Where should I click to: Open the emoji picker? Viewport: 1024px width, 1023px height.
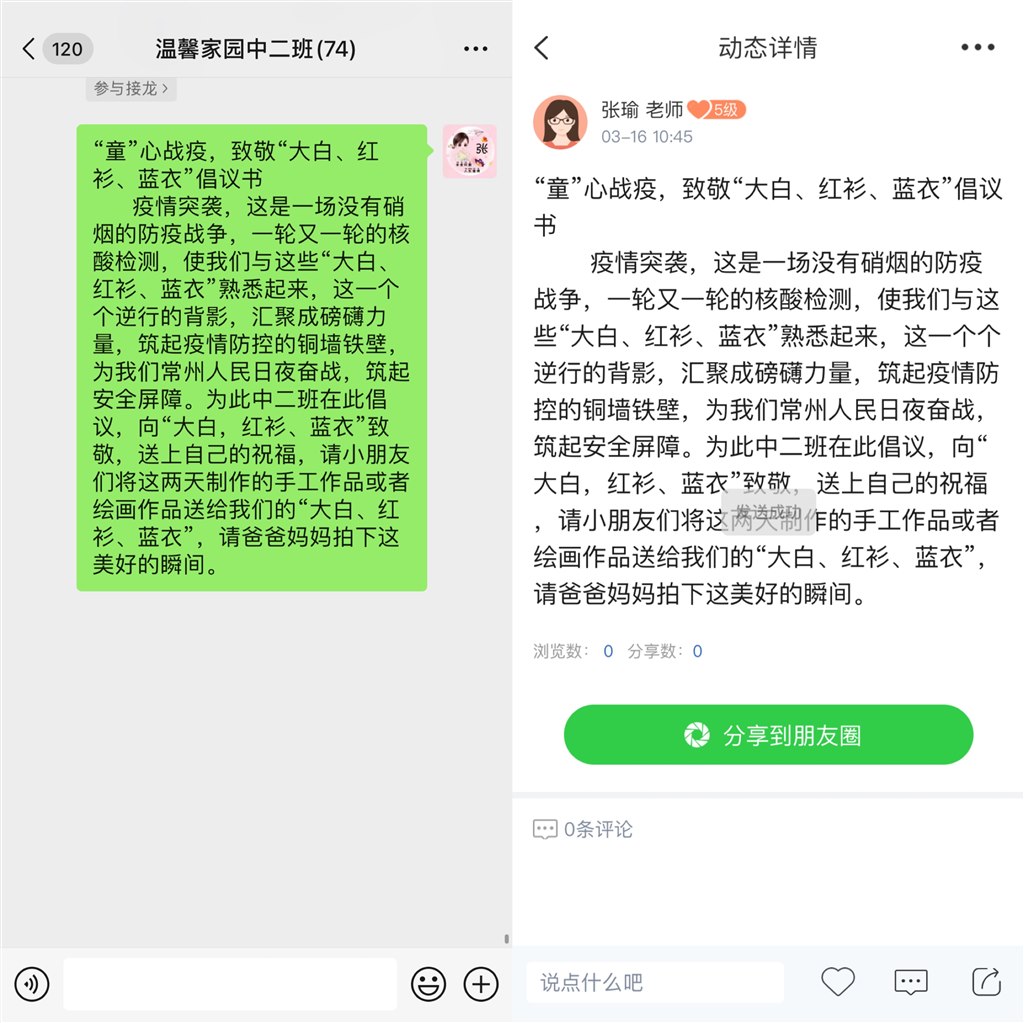click(x=429, y=985)
